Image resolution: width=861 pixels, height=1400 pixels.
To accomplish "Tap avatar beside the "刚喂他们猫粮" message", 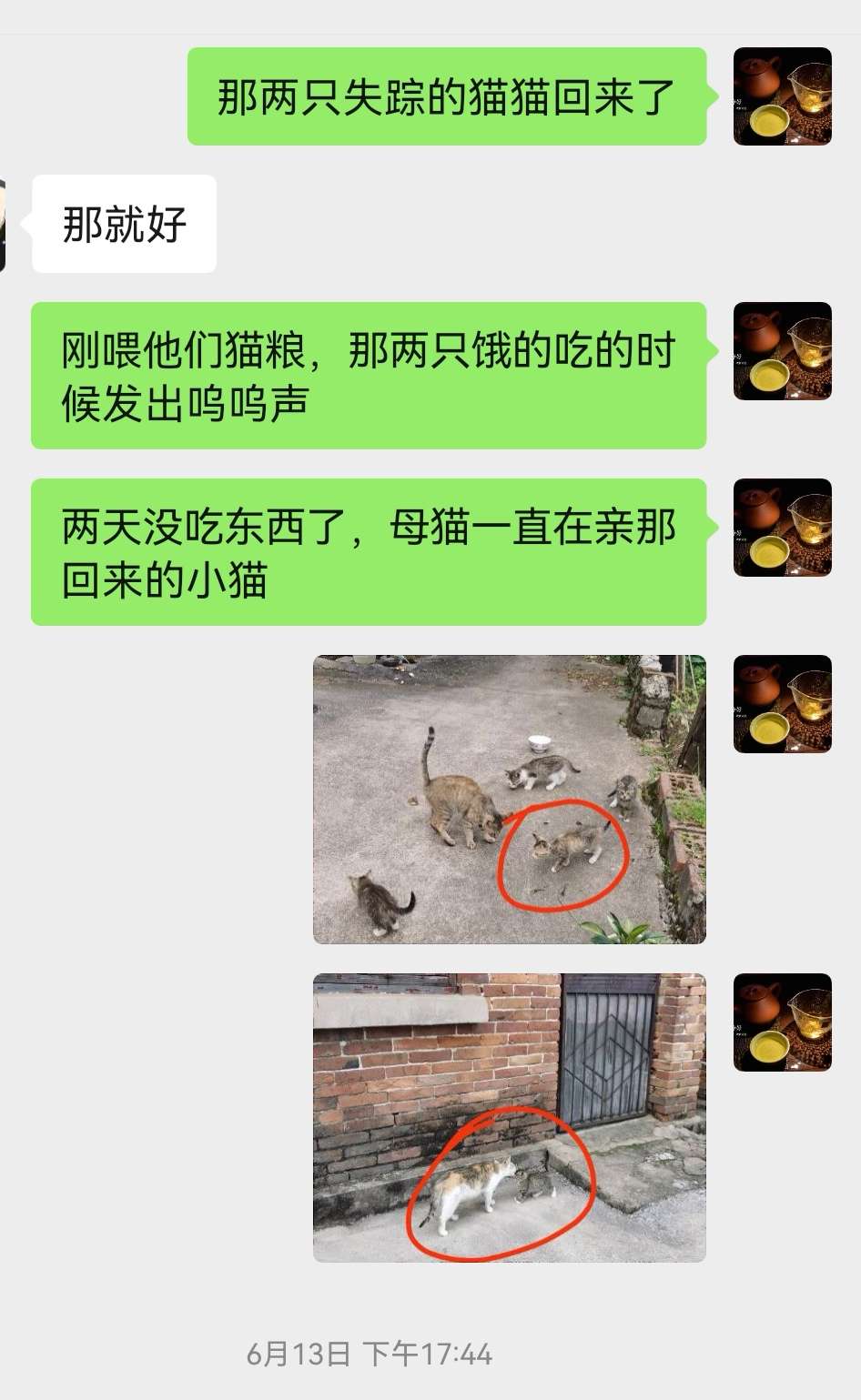I will coord(782,351).
